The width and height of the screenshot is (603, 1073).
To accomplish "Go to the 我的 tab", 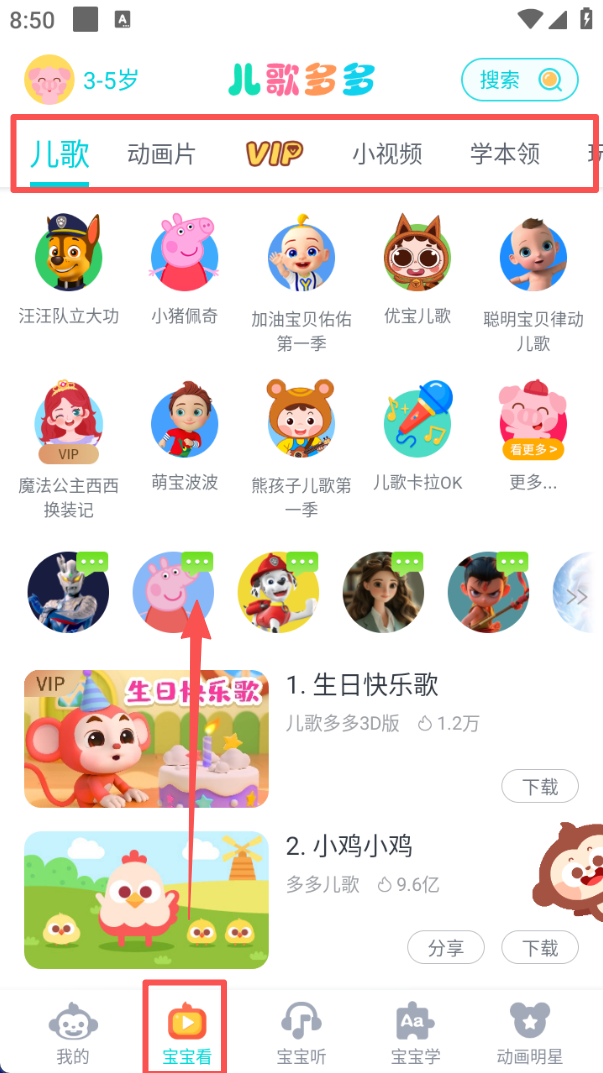I will point(72,1032).
